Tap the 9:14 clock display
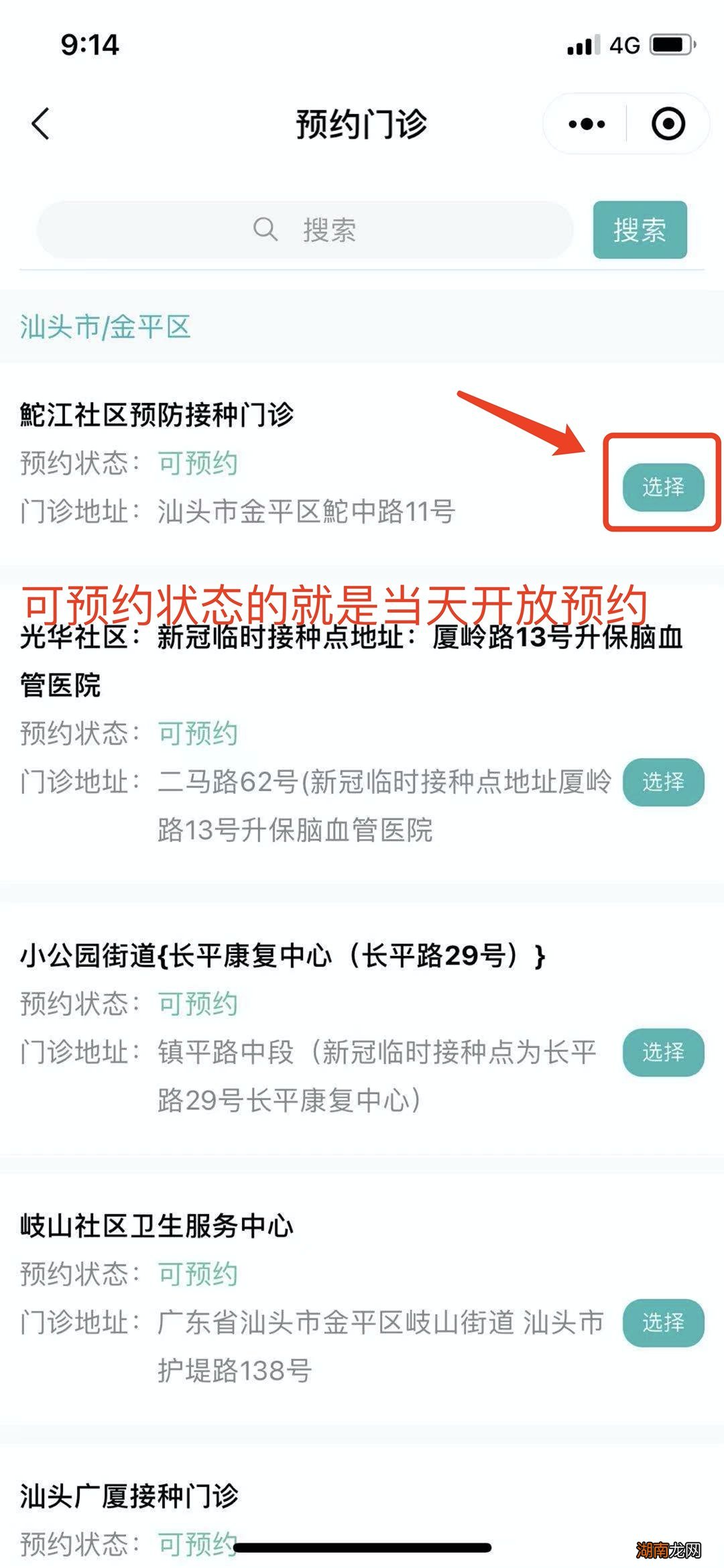 pyautogui.click(x=88, y=45)
